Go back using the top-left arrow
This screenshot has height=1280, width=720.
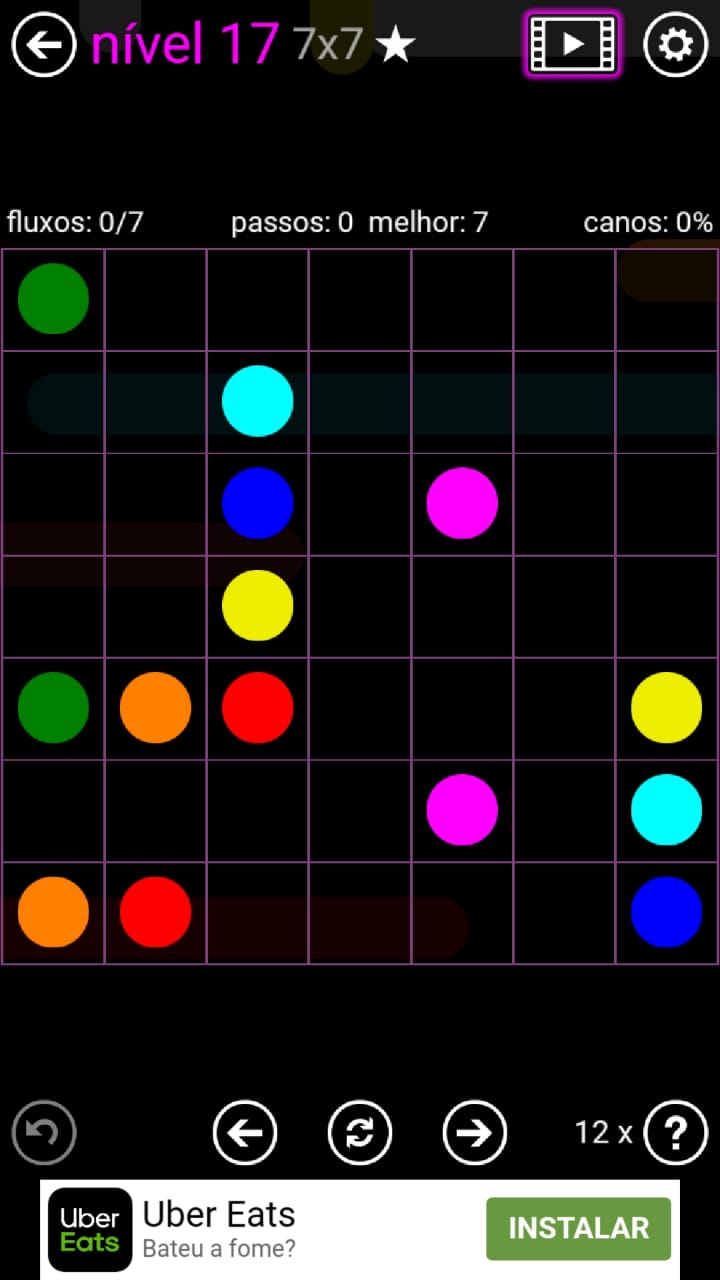[x=44, y=44]
